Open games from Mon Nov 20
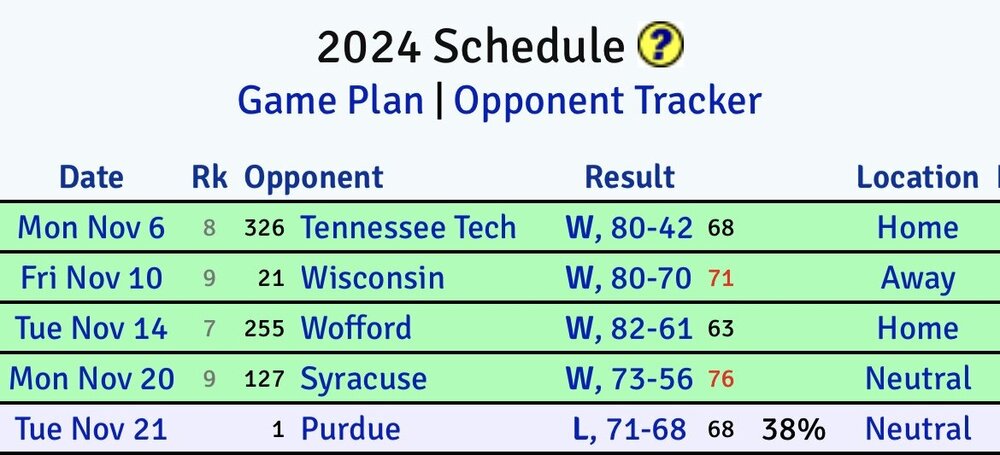The height and width of the screenshot is (455, 1000). point(91,379)
